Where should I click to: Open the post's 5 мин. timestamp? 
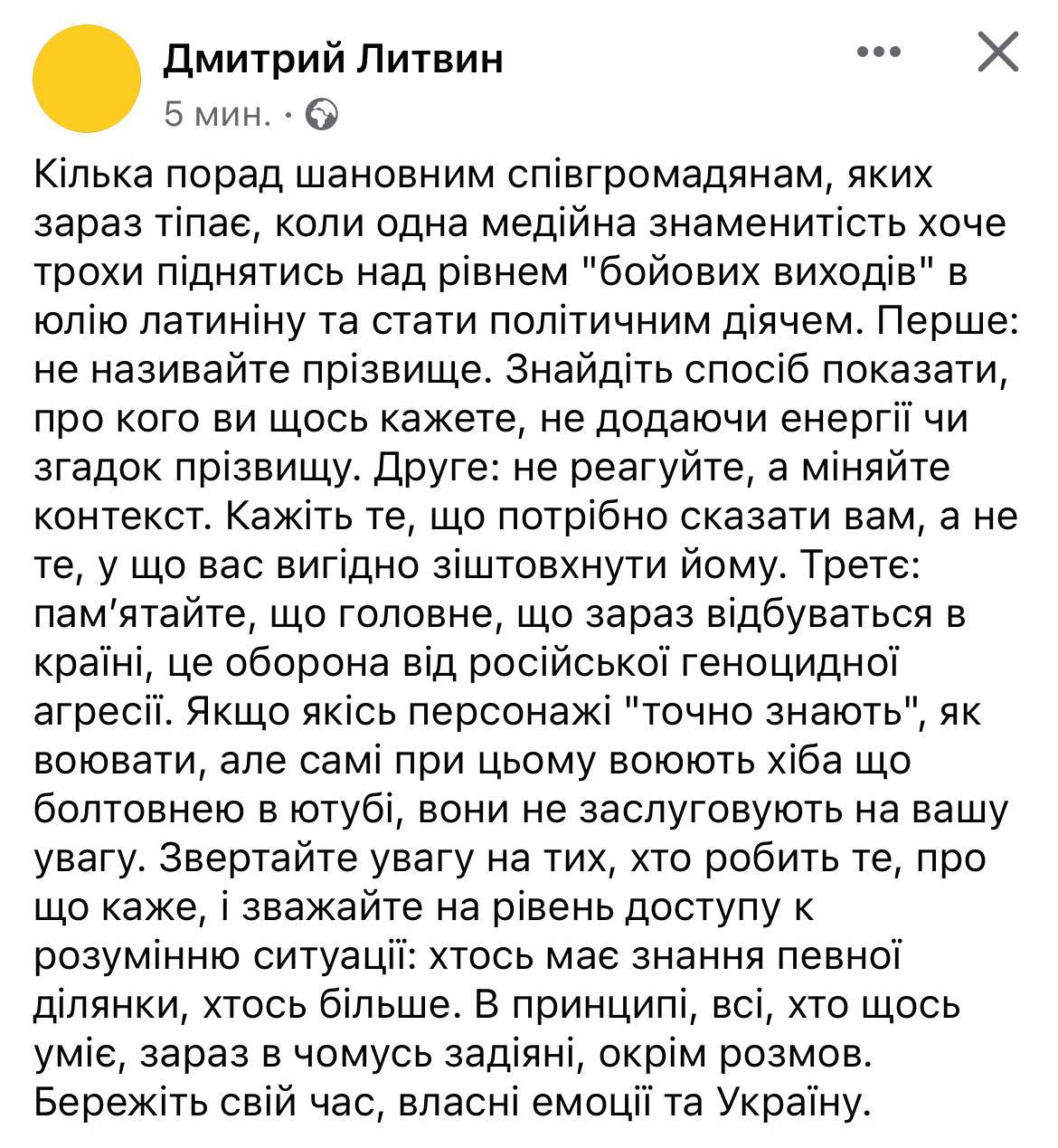click(217, 115)
